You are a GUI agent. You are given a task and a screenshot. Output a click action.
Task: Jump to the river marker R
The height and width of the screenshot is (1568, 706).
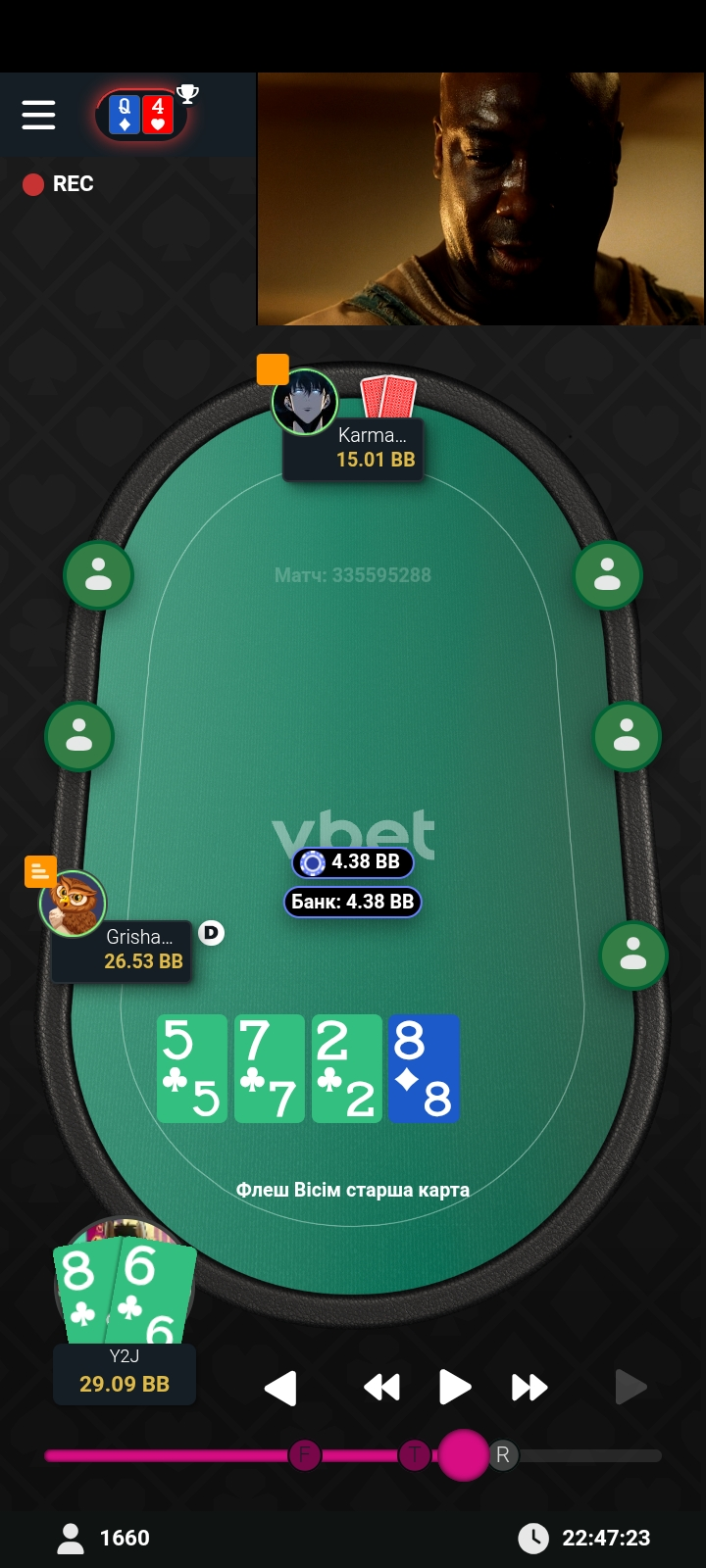[503, 1455]
